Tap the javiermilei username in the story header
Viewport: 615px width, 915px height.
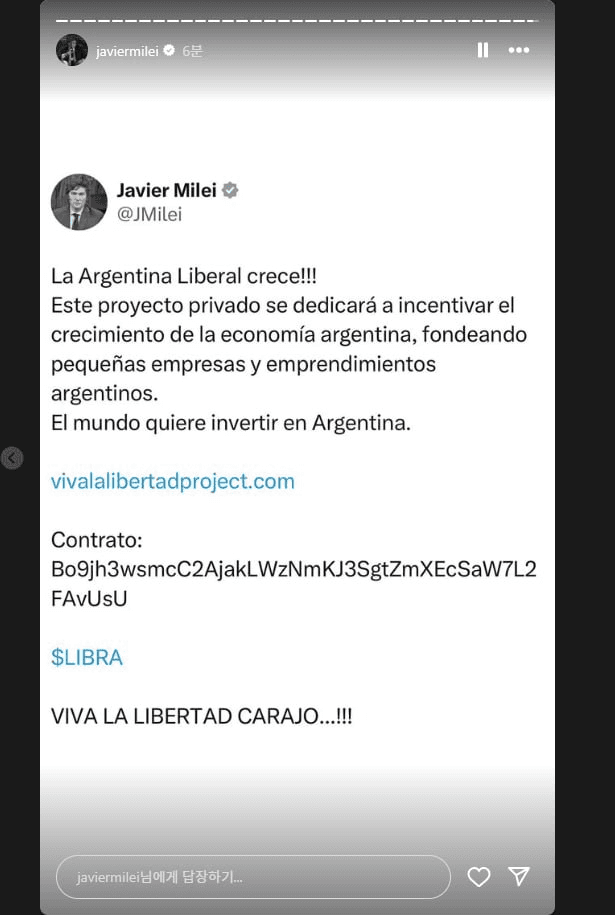coord(127,51)
